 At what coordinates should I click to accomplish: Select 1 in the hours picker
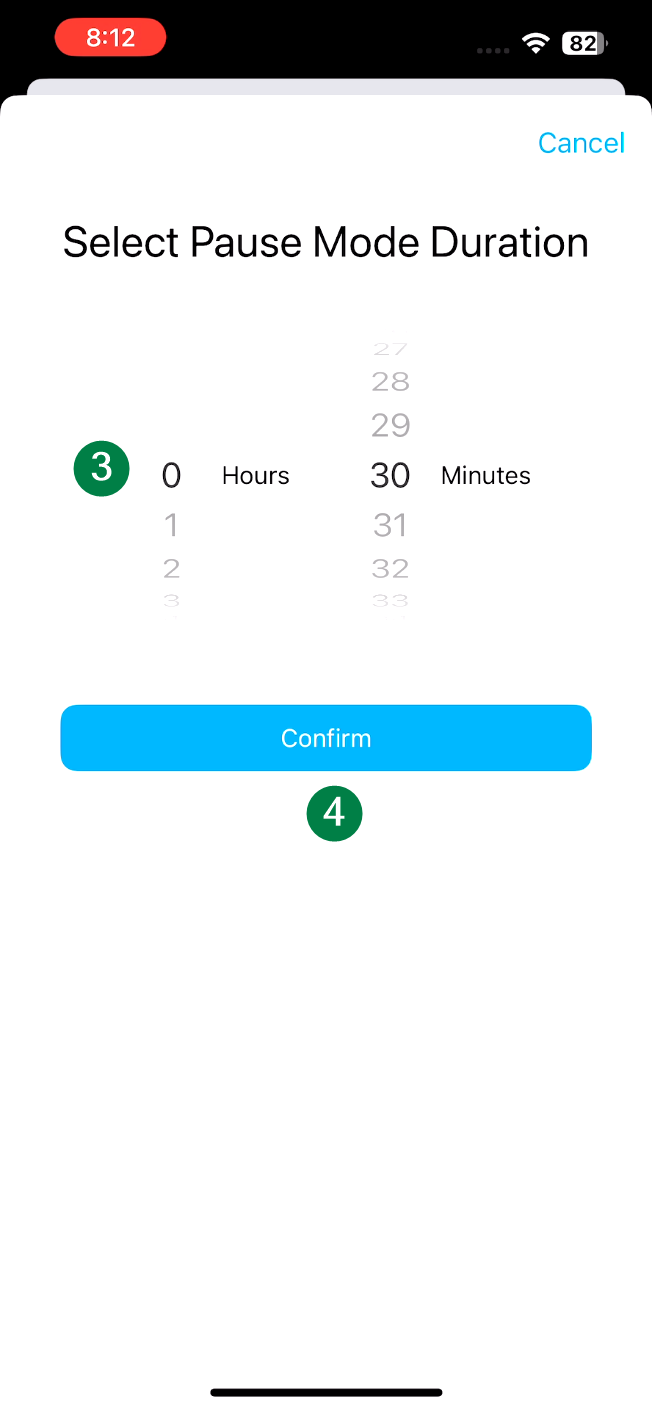click(171, 524)
